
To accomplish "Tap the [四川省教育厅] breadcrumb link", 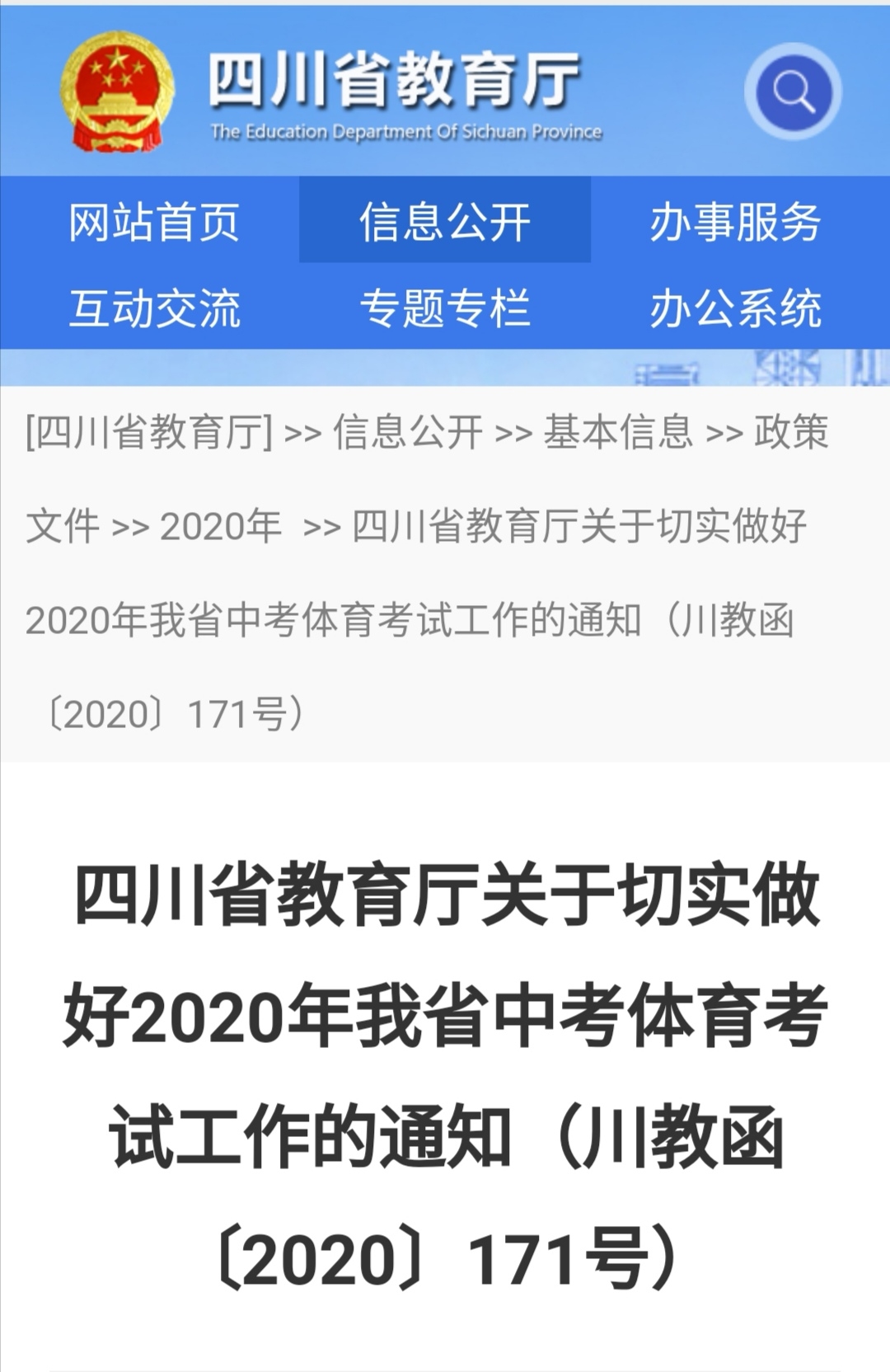I will click(x=149, y=431).
